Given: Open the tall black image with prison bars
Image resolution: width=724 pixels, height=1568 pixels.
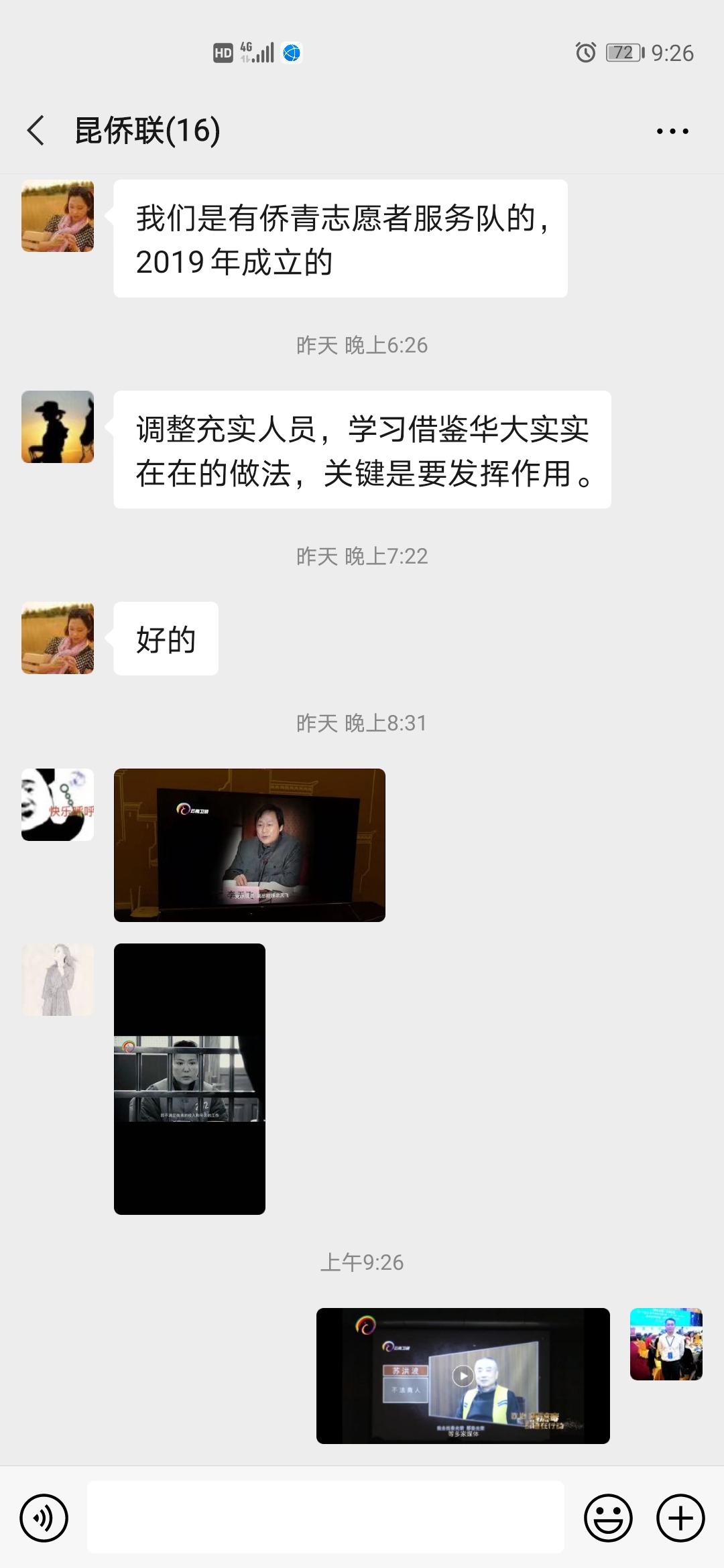Looking at the screenshot, I should pos(190,1079).
